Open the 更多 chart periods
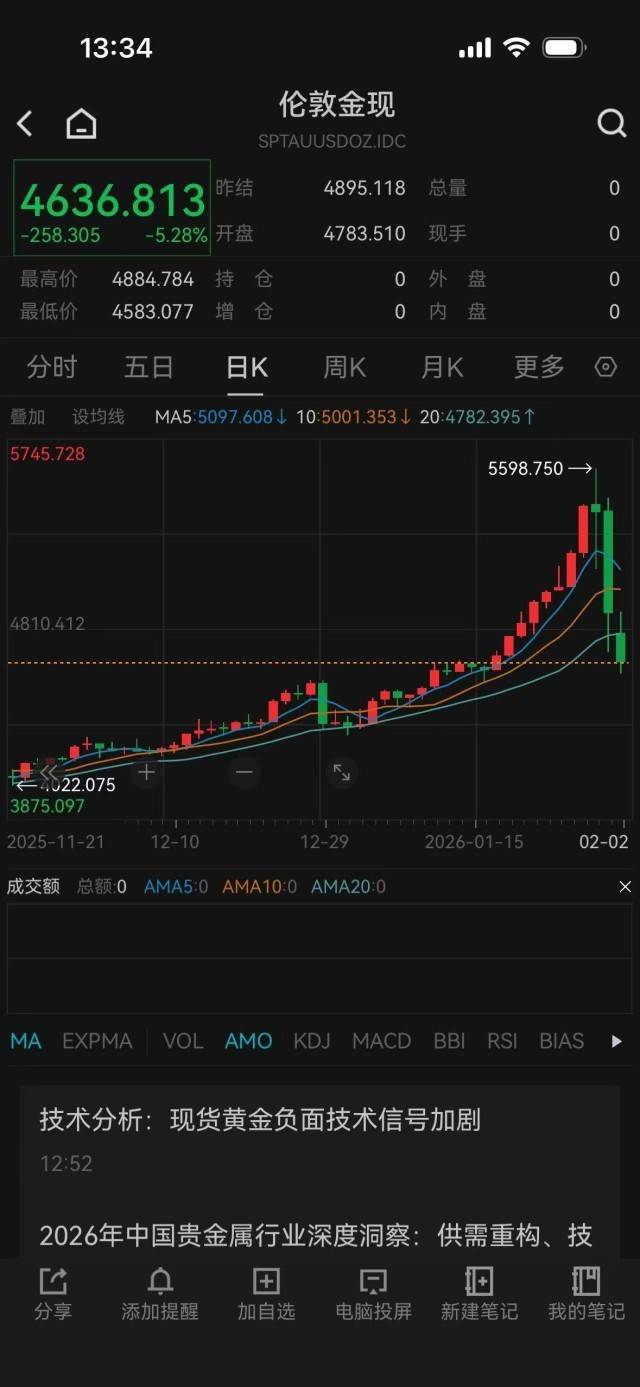This screenshot has width=640, height=1387. 539,367
